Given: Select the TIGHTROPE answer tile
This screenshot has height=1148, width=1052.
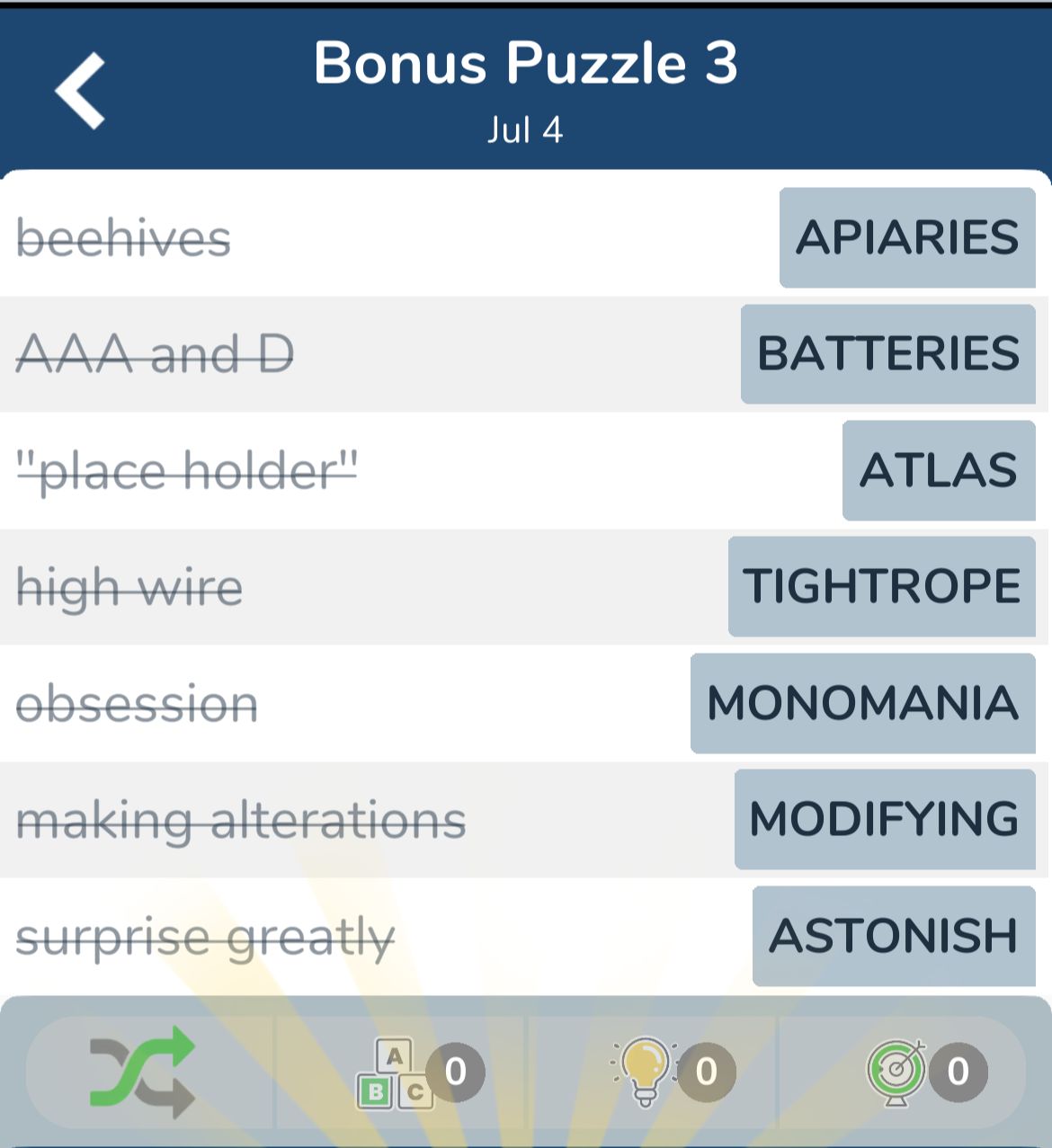Looking at the screenshot, I should [881, 586].
